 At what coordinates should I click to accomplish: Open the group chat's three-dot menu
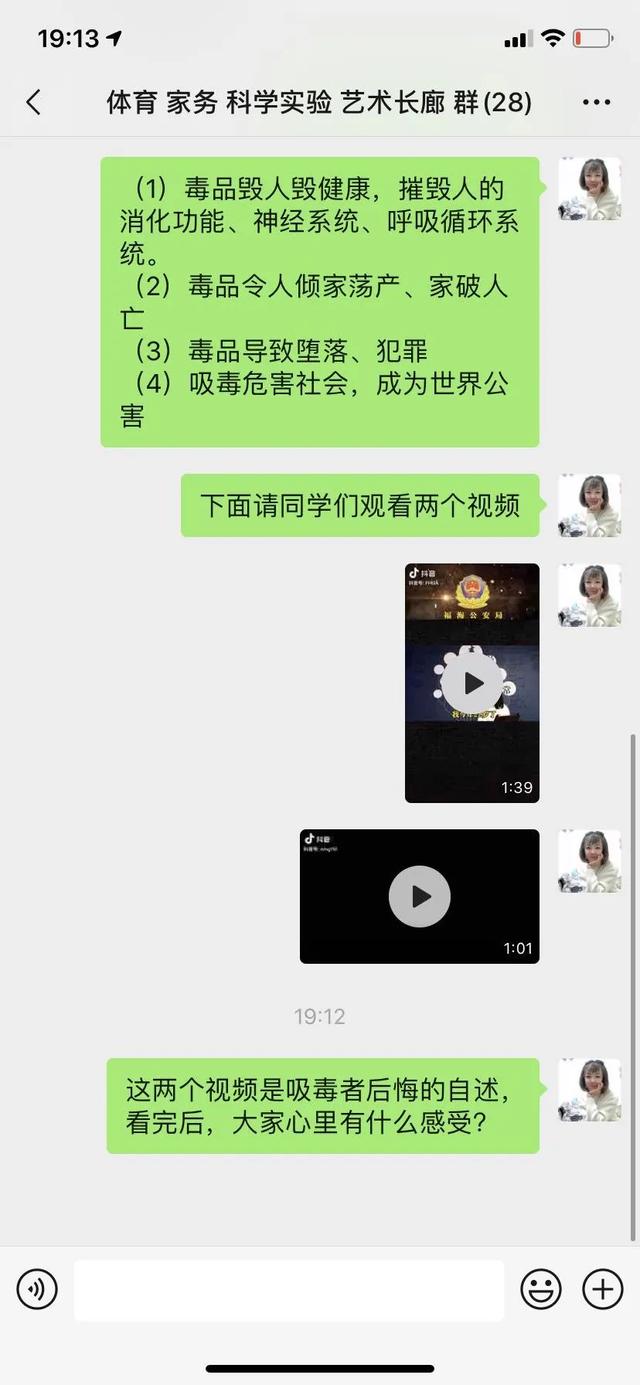596,102
